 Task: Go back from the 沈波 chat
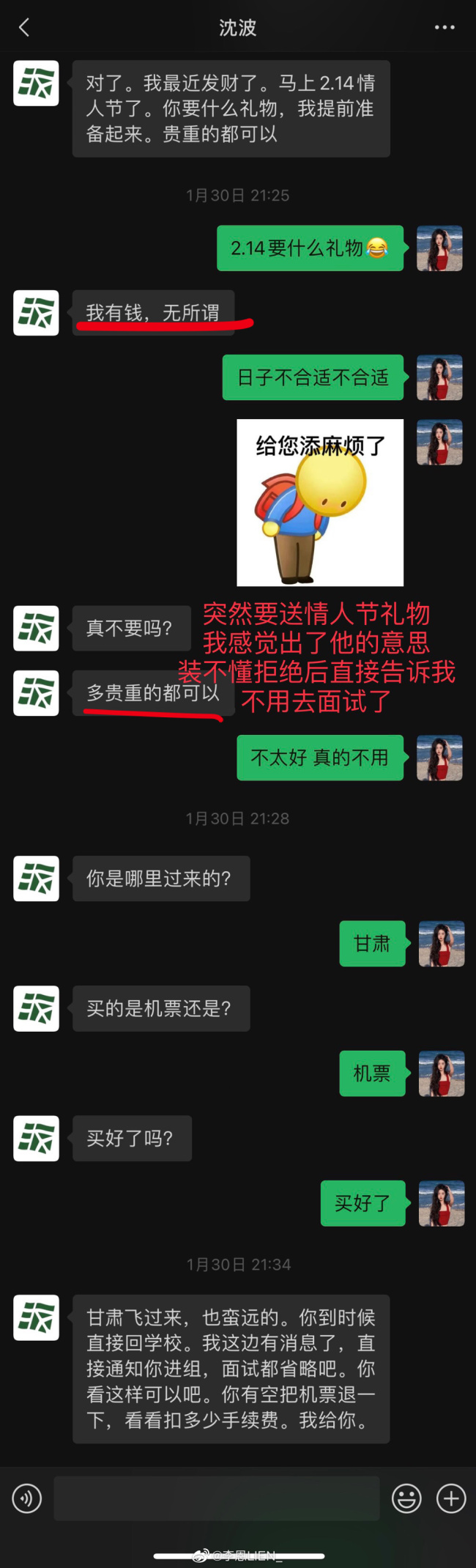pyautogui.click(x=24, y=28)
